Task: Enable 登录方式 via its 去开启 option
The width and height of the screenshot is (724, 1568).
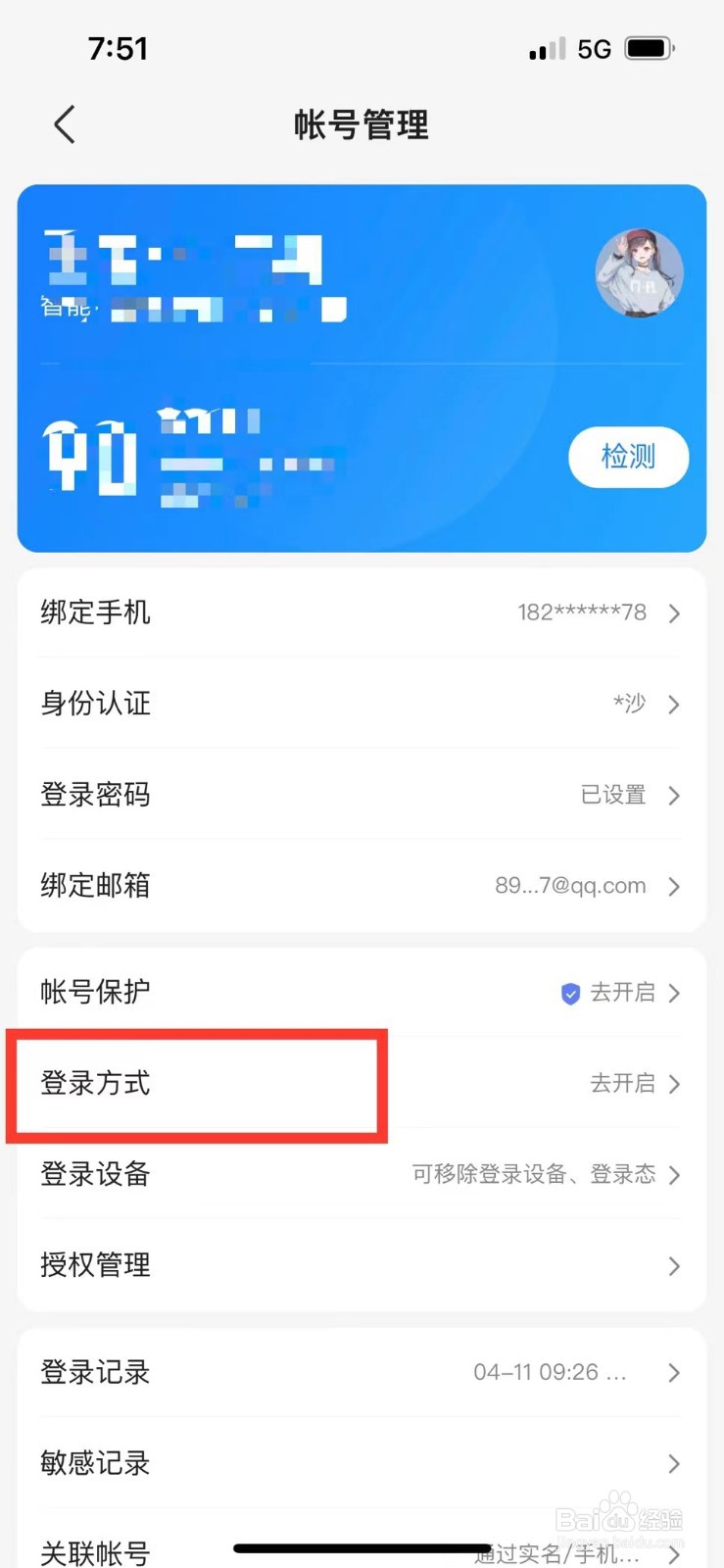Action: [x=622, y=1084]
